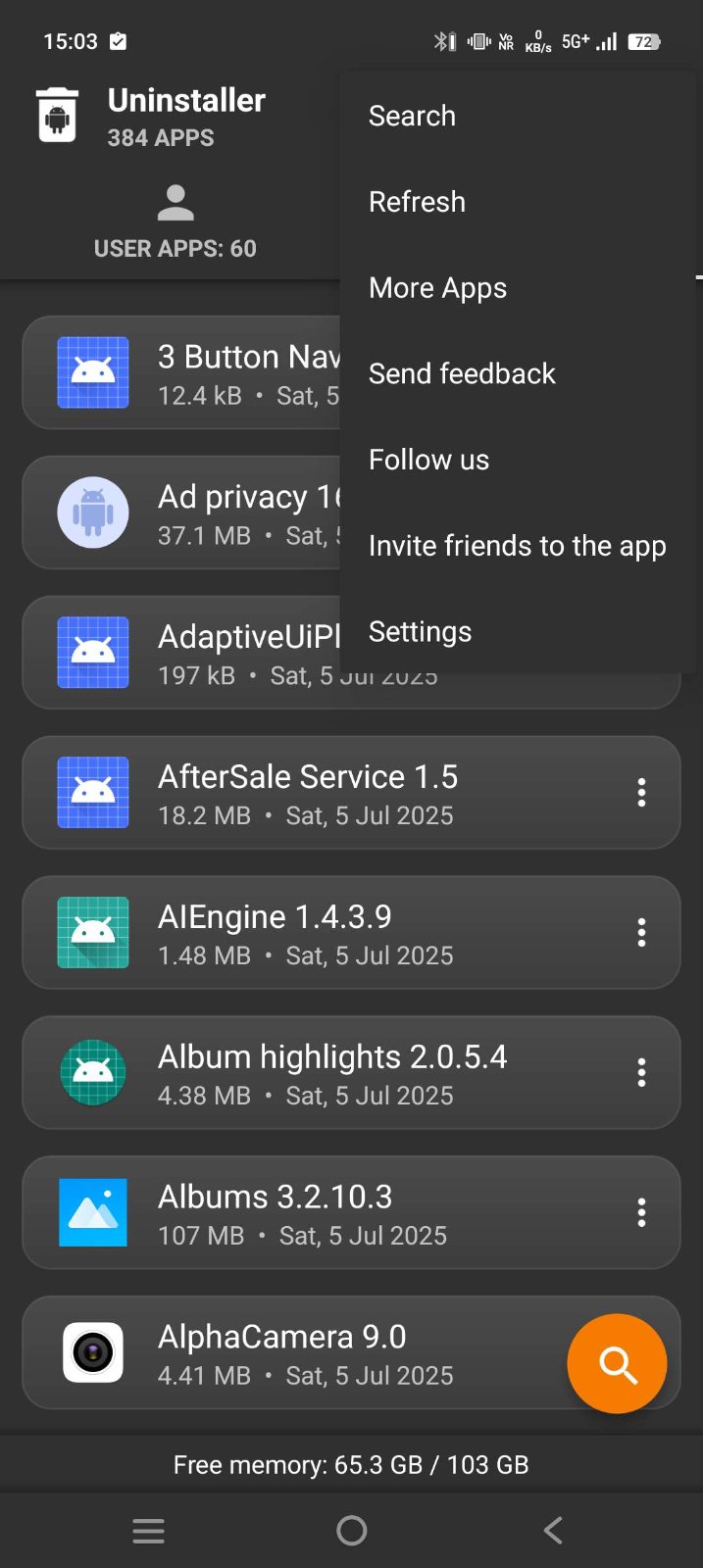The image size is (703, 1568).
Task: Select the AlphaCamera 9.0 app row
Action: tap(294, 1353)
